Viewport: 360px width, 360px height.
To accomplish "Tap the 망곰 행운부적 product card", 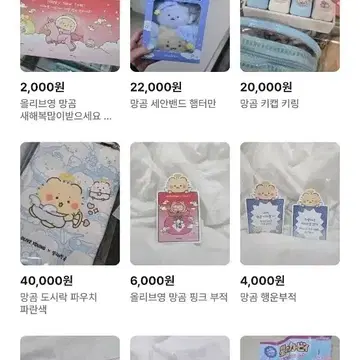I will (x=290, y=223).
